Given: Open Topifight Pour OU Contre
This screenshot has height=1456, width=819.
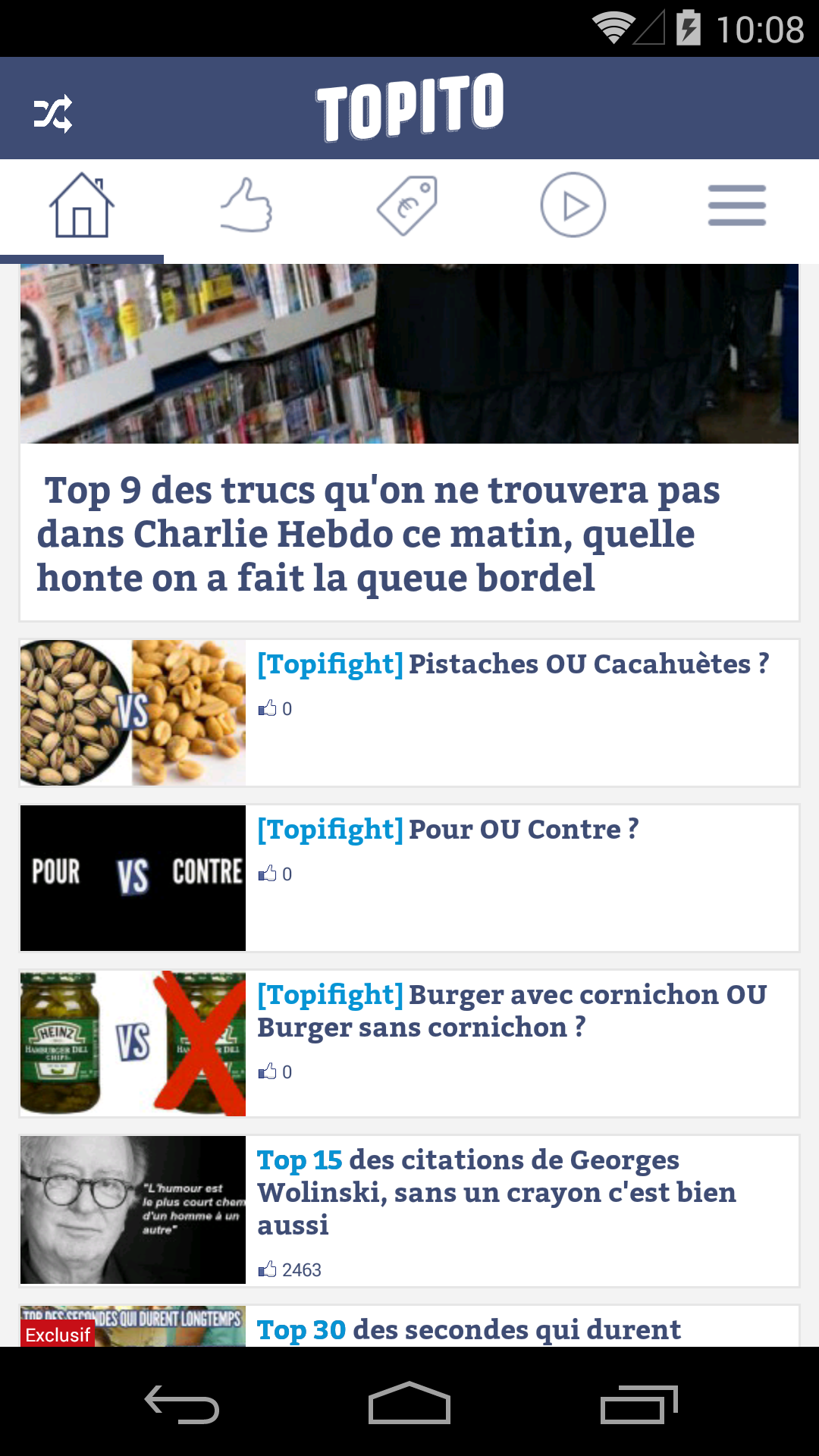Looking at the screenshot, I should point(409,878).
